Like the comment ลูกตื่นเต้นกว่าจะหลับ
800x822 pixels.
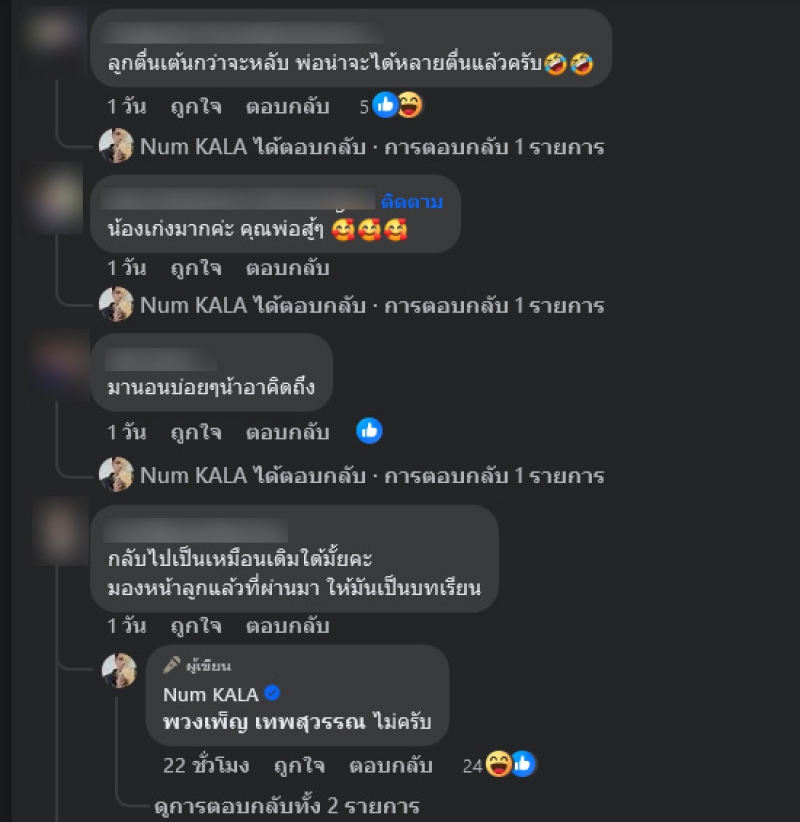pyautogui.click(x=196, y=105)
